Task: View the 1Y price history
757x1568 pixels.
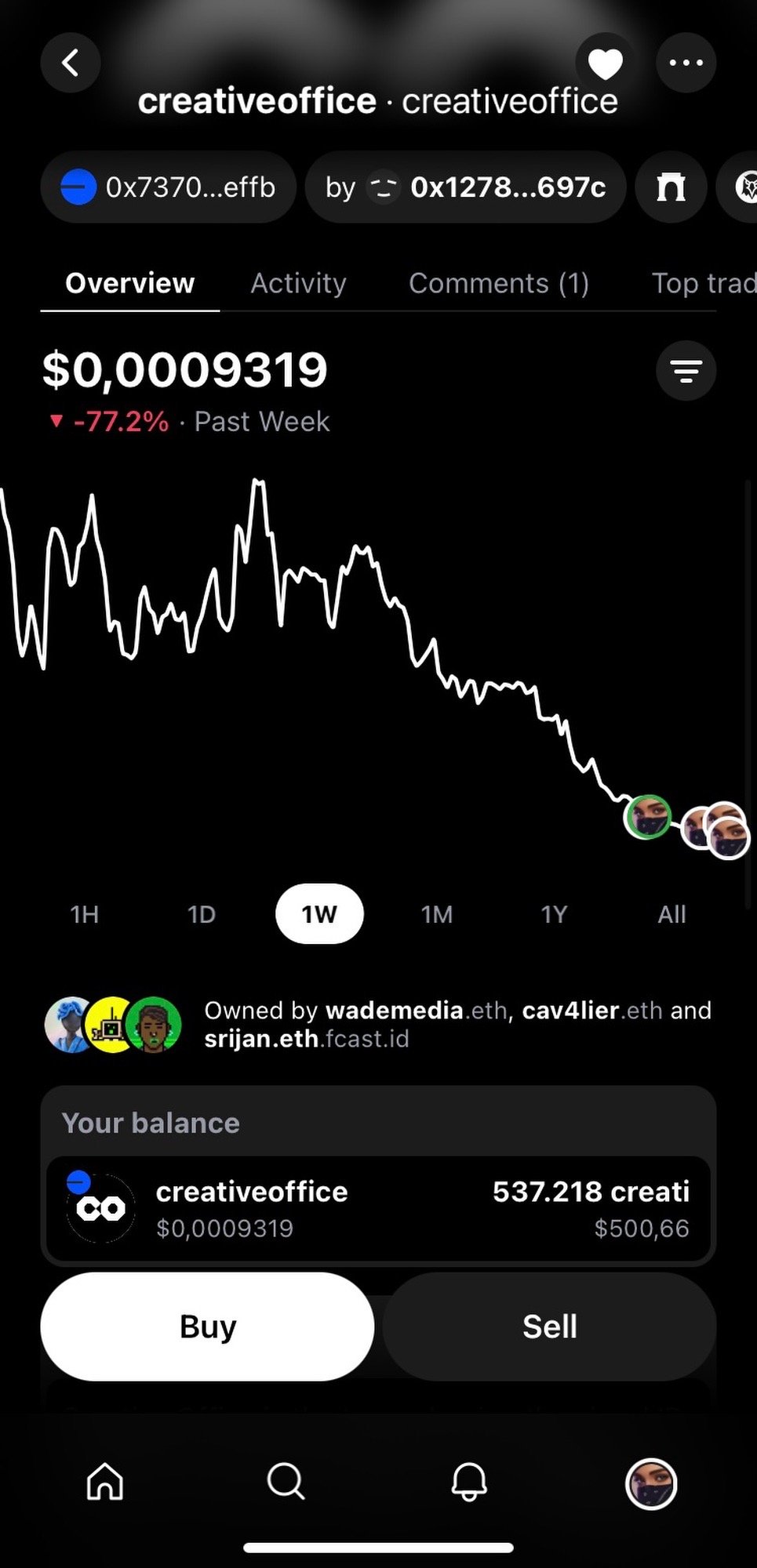Action: [554, 914]
